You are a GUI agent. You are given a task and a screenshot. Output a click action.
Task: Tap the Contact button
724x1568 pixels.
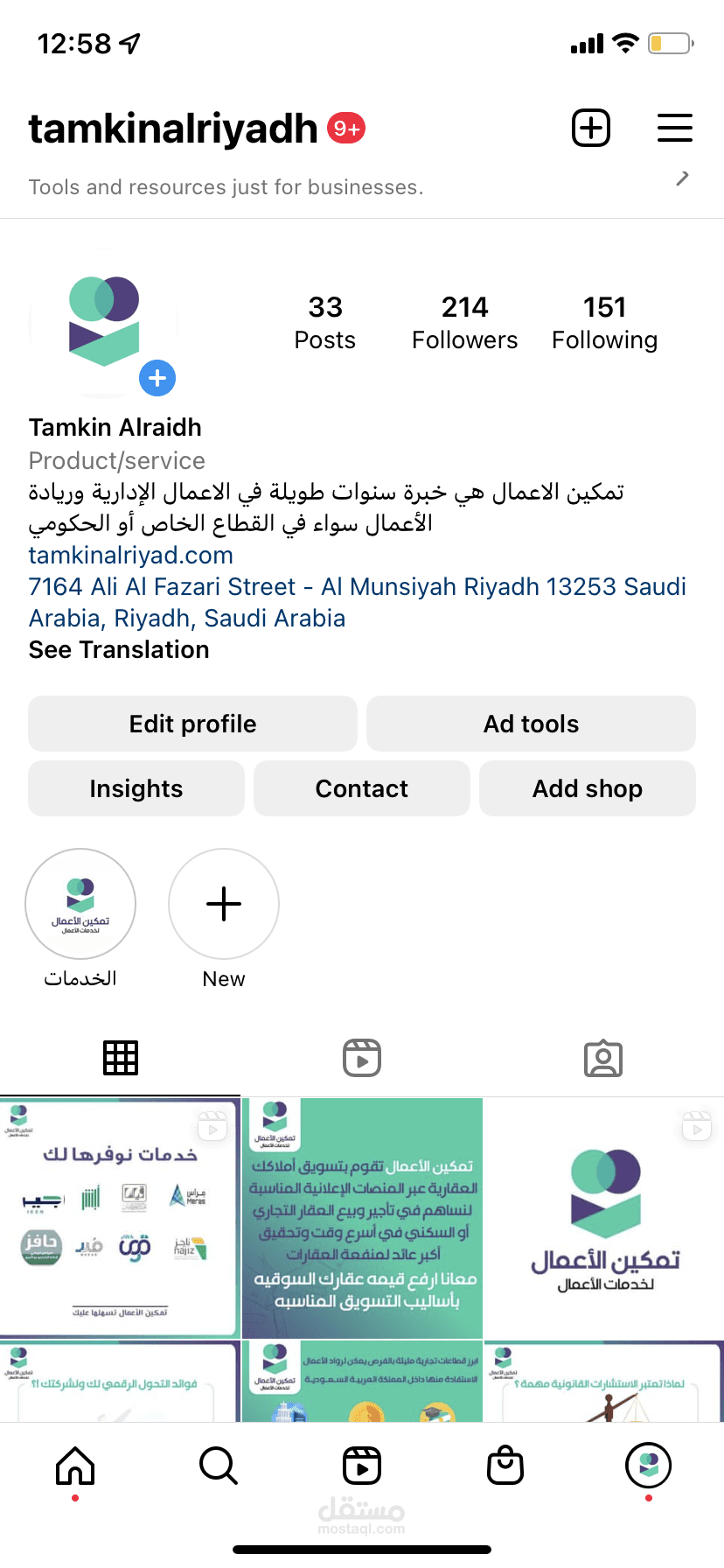(362, 788)
